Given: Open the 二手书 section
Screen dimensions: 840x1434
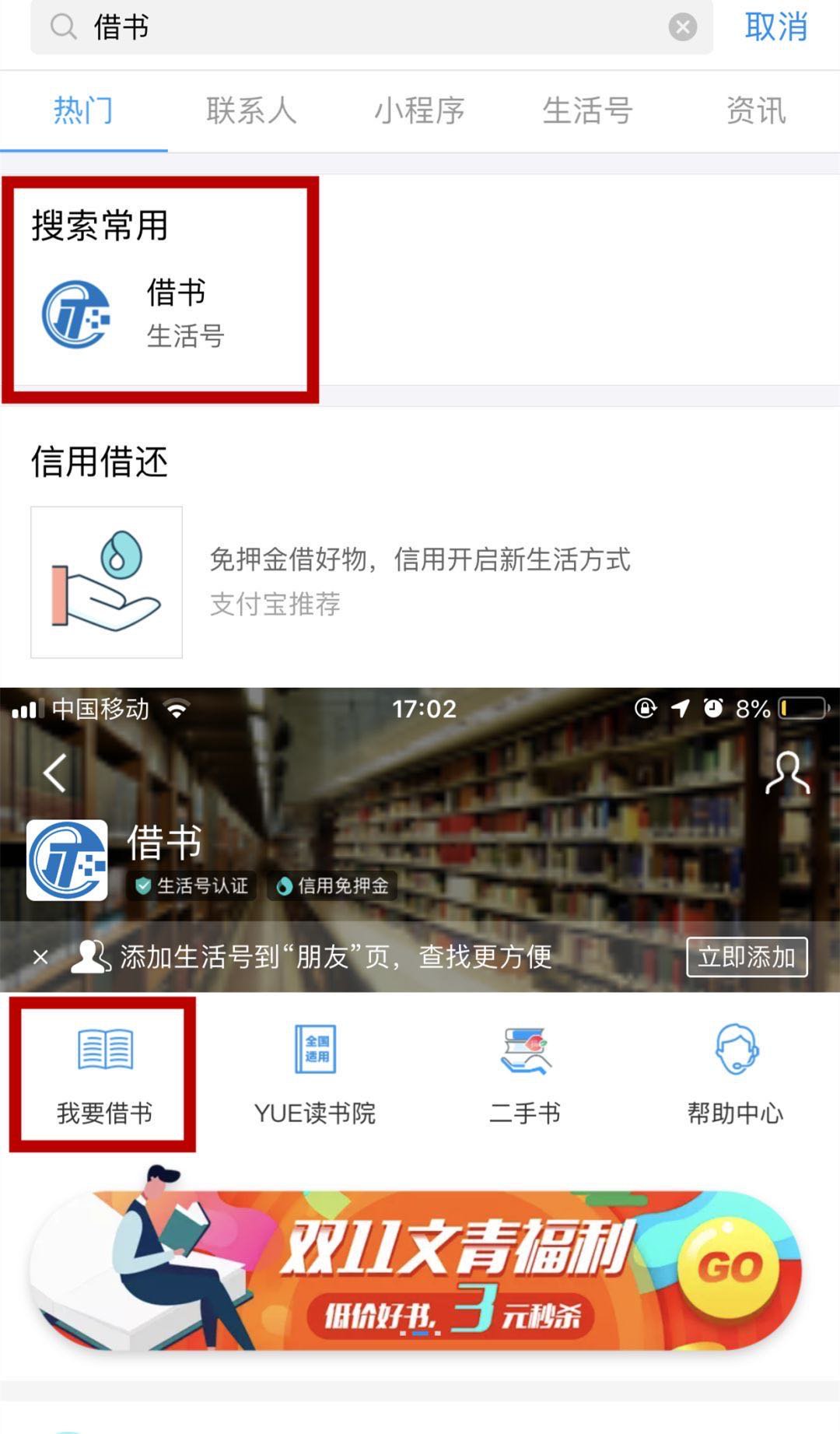Looking at the screenshot, I should (525, 1075).
